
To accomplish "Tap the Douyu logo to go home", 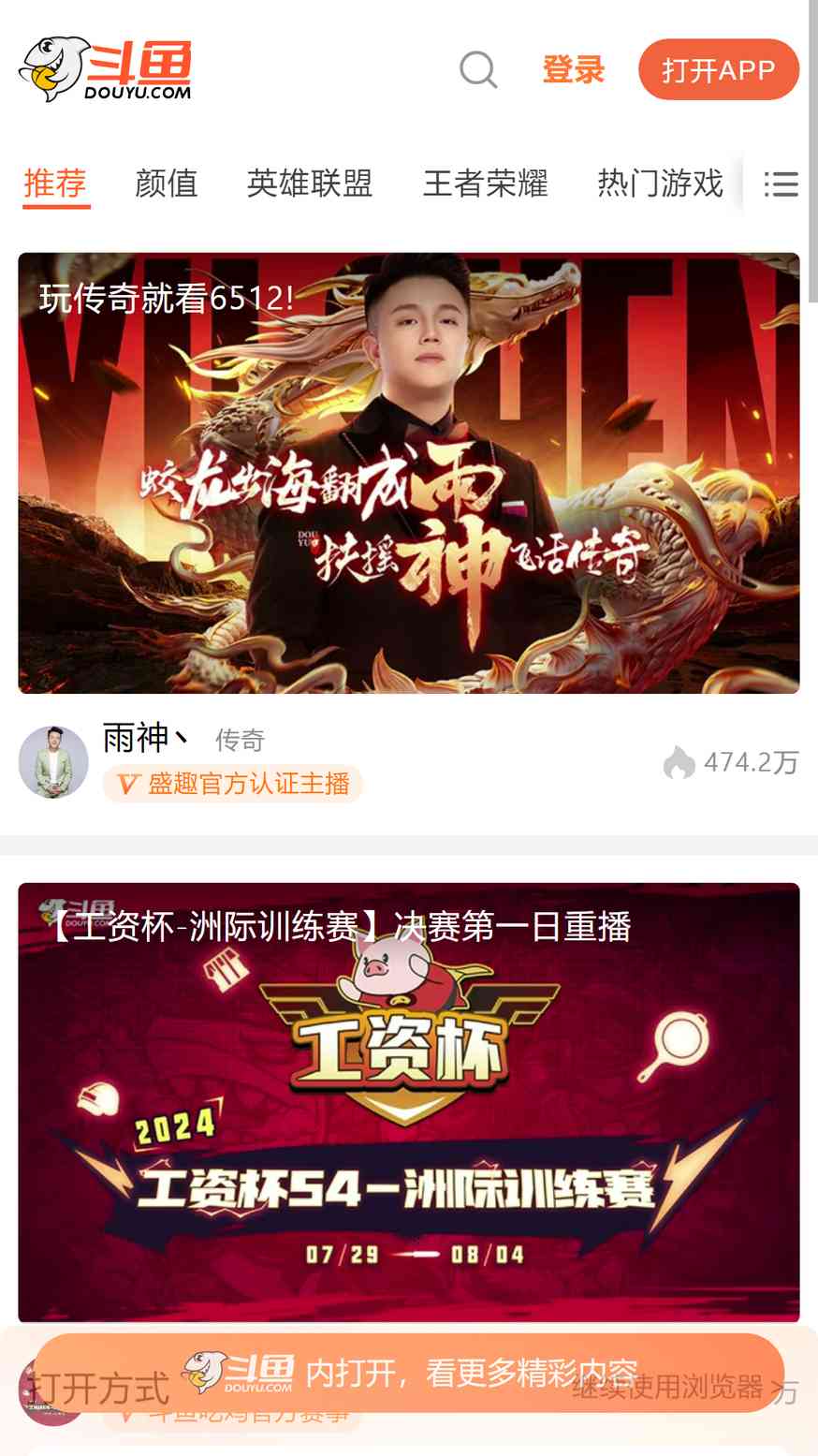I will coord(105,69).
